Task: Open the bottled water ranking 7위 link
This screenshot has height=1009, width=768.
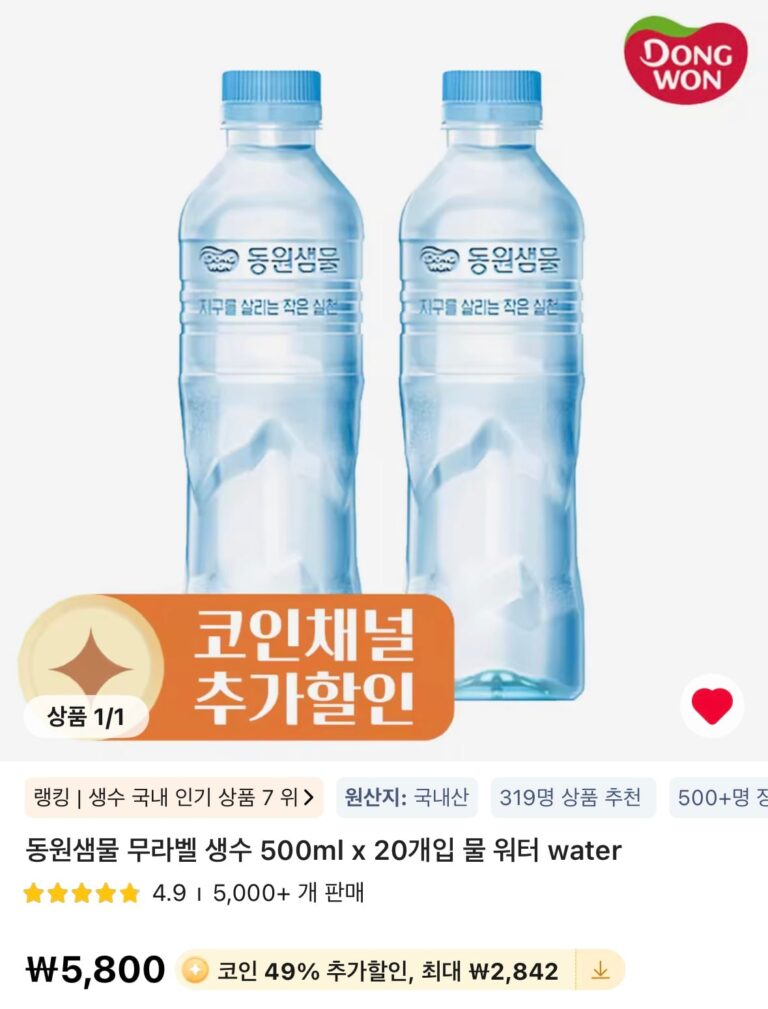Action: 174,798
